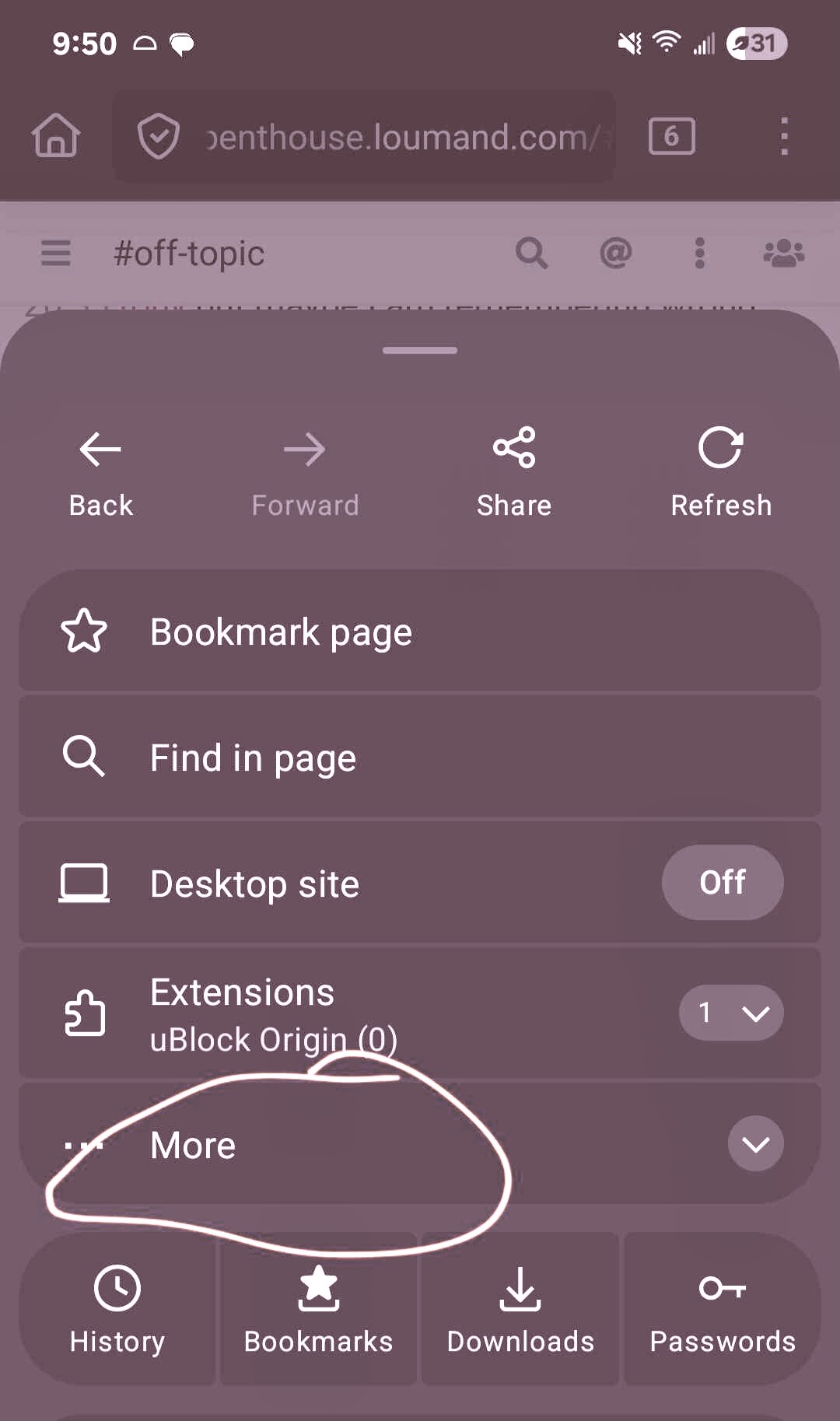This screenshot has height=1421, width=840.
Task: Open Find in page
Action: (420, 758)
